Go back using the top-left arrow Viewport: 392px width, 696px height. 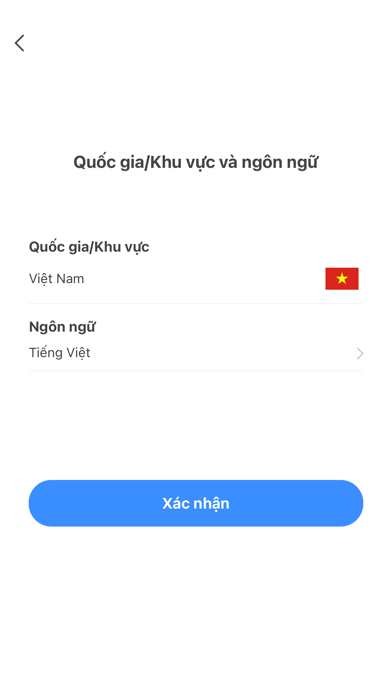(x=20, y=43)
